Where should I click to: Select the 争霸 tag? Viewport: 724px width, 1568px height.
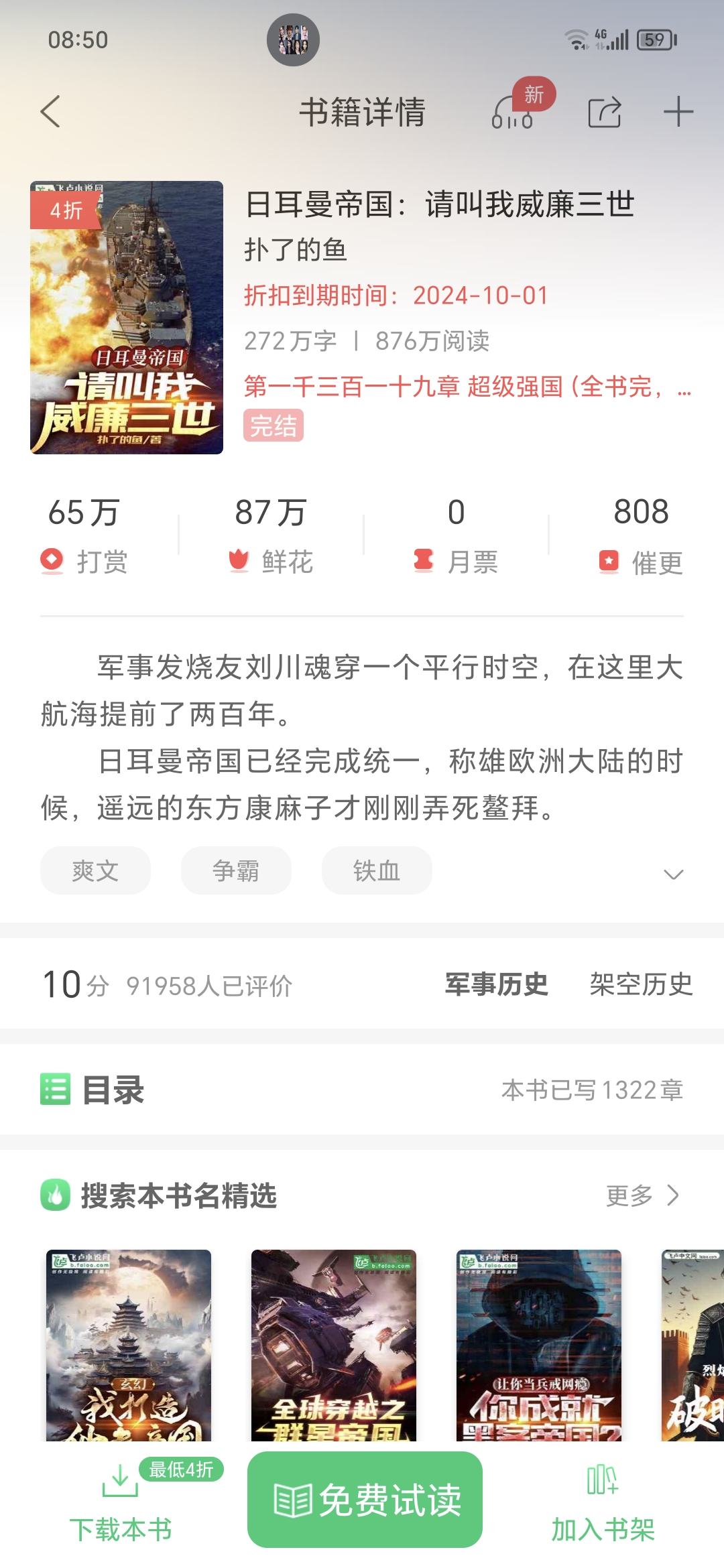tap(236, 870)
